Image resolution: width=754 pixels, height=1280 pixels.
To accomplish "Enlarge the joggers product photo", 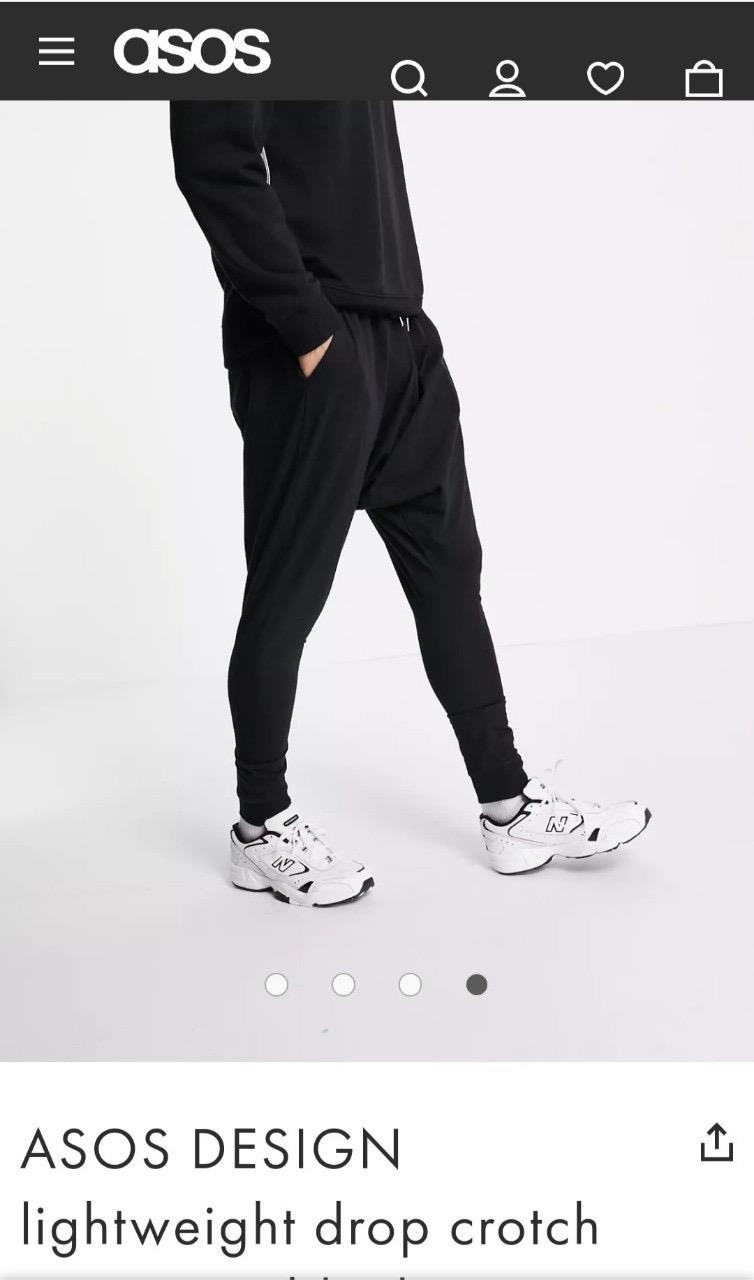I will 377,540.
